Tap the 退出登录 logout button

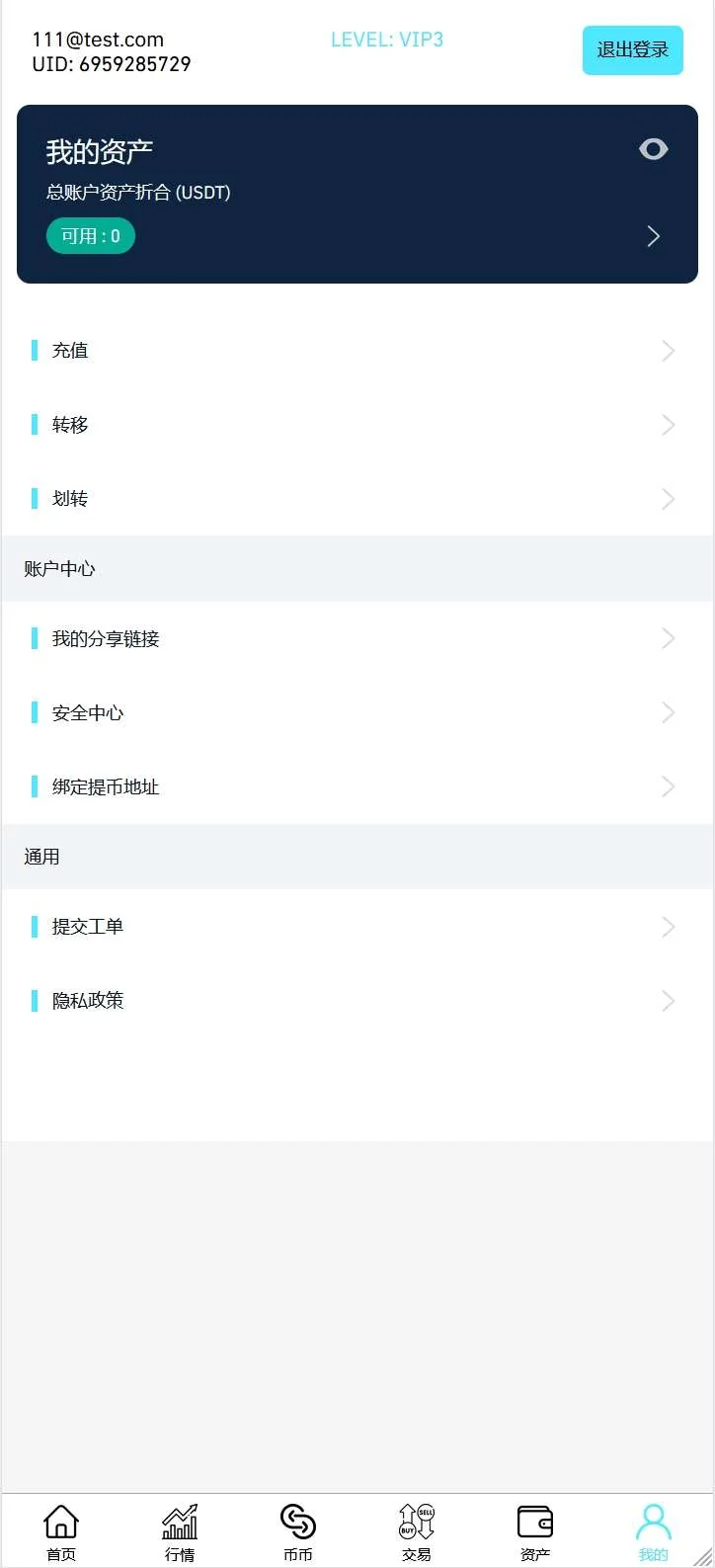coord(632,50)
